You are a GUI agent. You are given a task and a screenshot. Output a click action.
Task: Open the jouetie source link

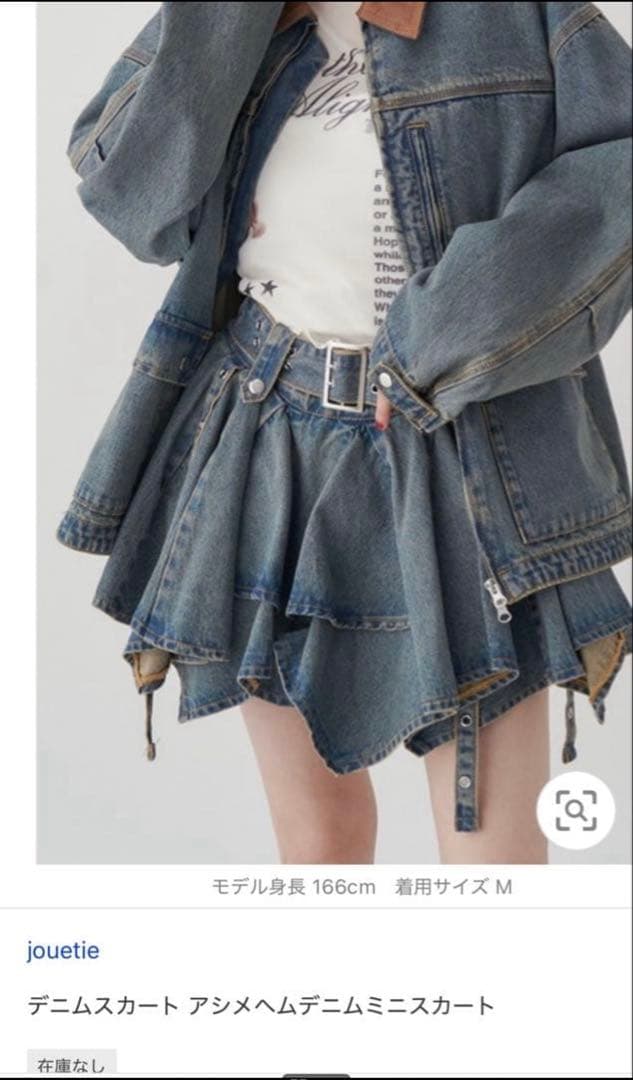(x=63, y=951)
